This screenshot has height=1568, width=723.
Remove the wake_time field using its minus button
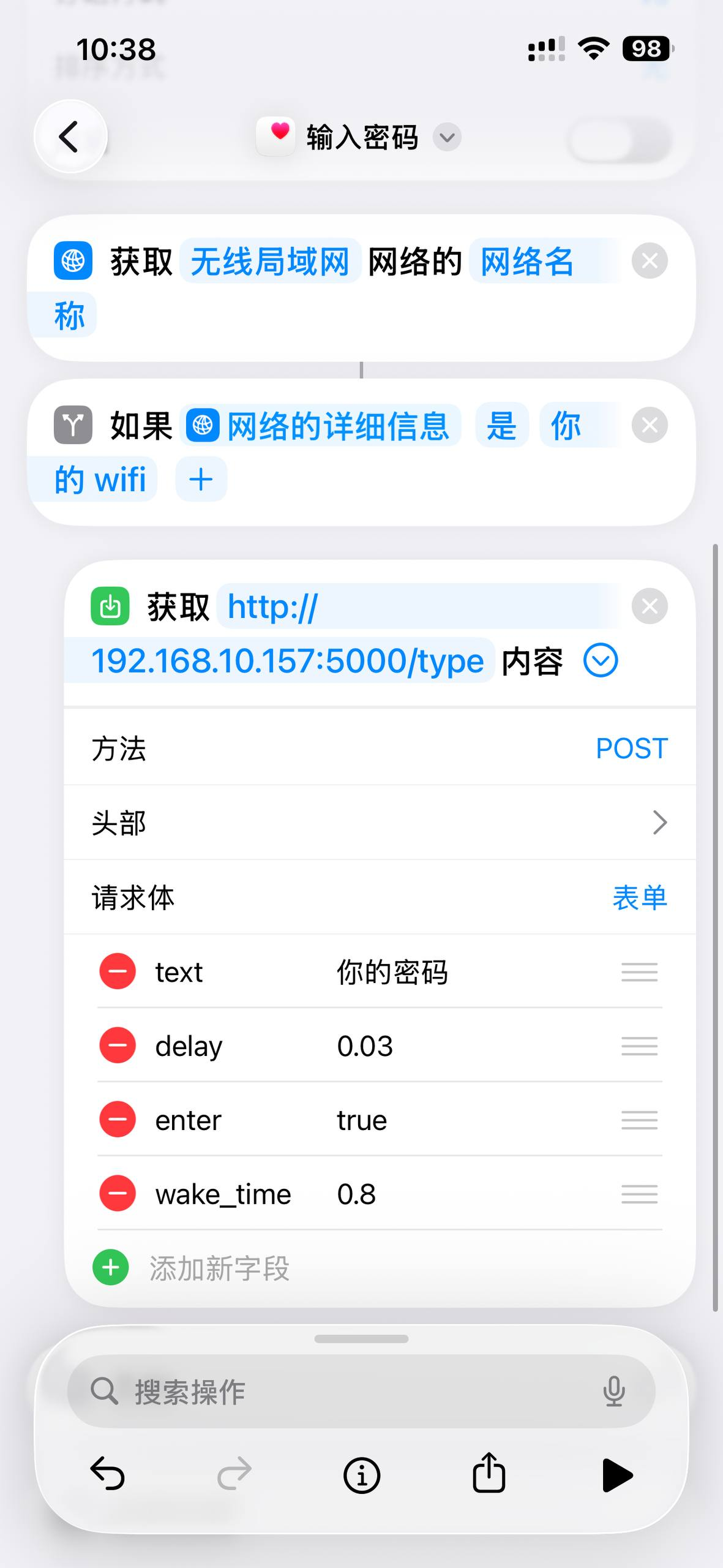(117, 1193)
